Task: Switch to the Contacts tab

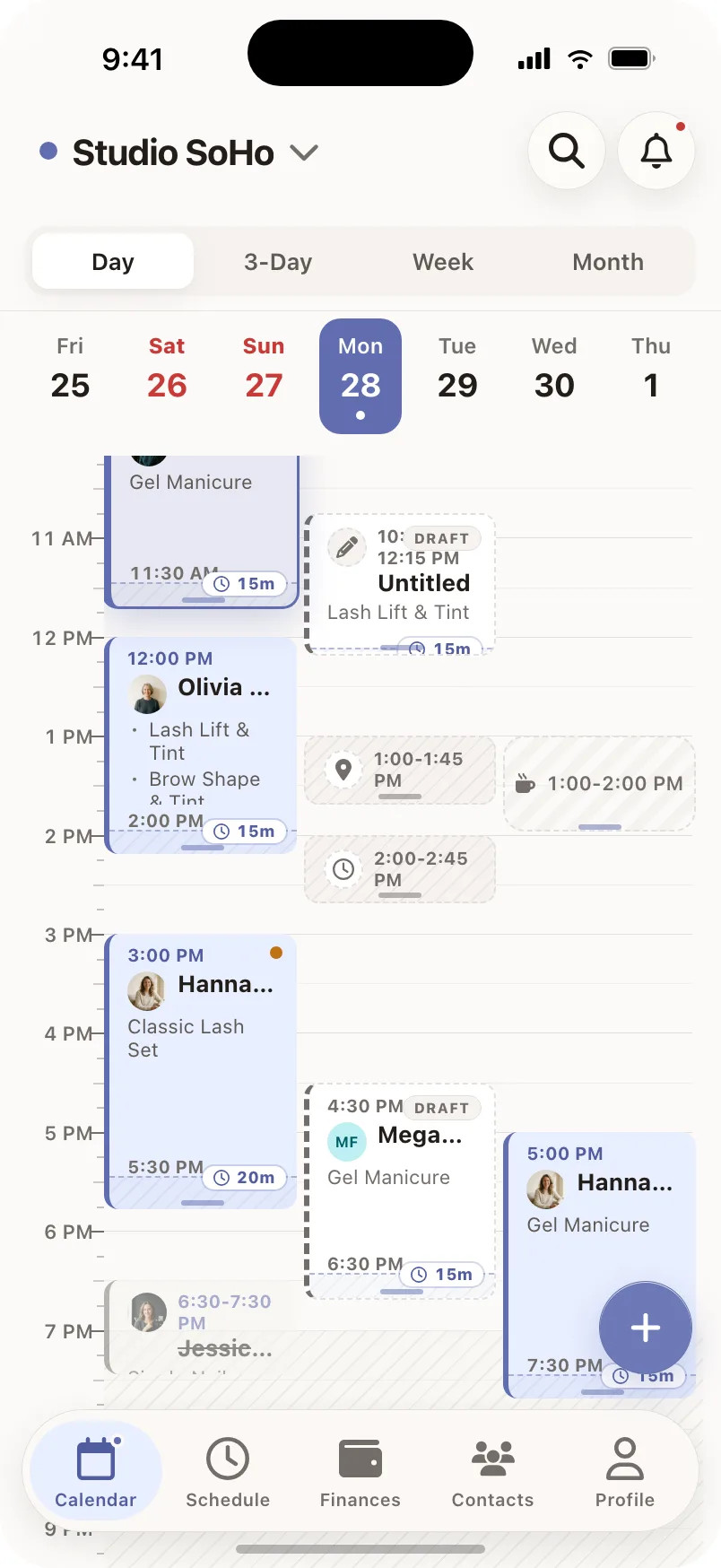Action: [x=492, y=1472]
